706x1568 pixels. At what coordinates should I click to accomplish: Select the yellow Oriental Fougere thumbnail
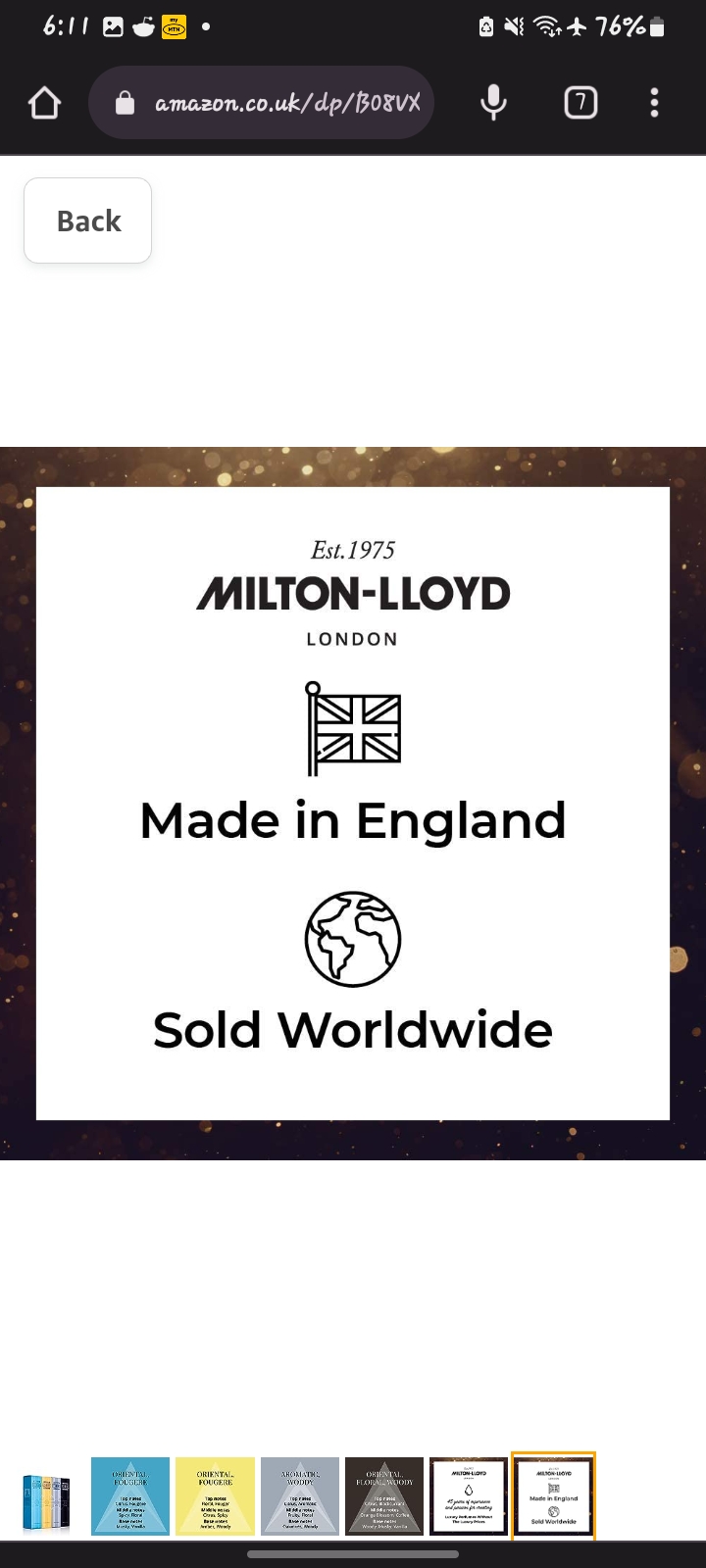(x=215, y=1496)
